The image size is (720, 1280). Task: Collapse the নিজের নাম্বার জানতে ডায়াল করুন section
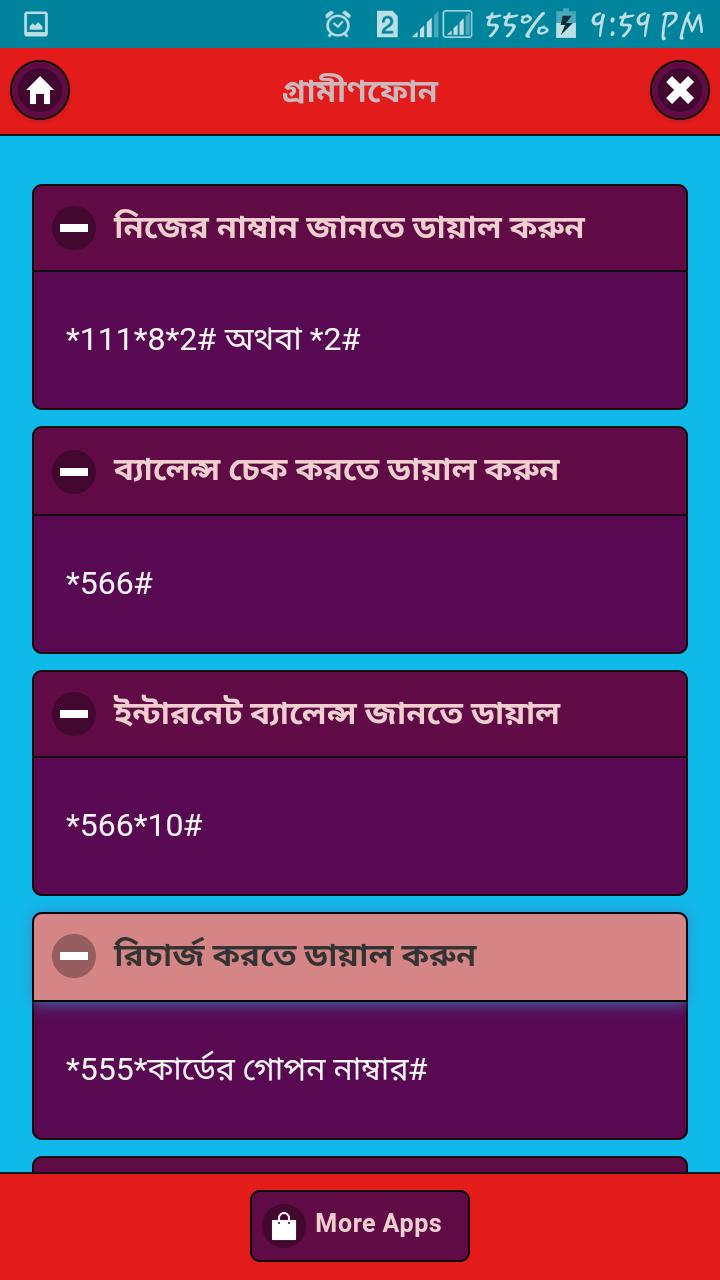click(74, 228)
